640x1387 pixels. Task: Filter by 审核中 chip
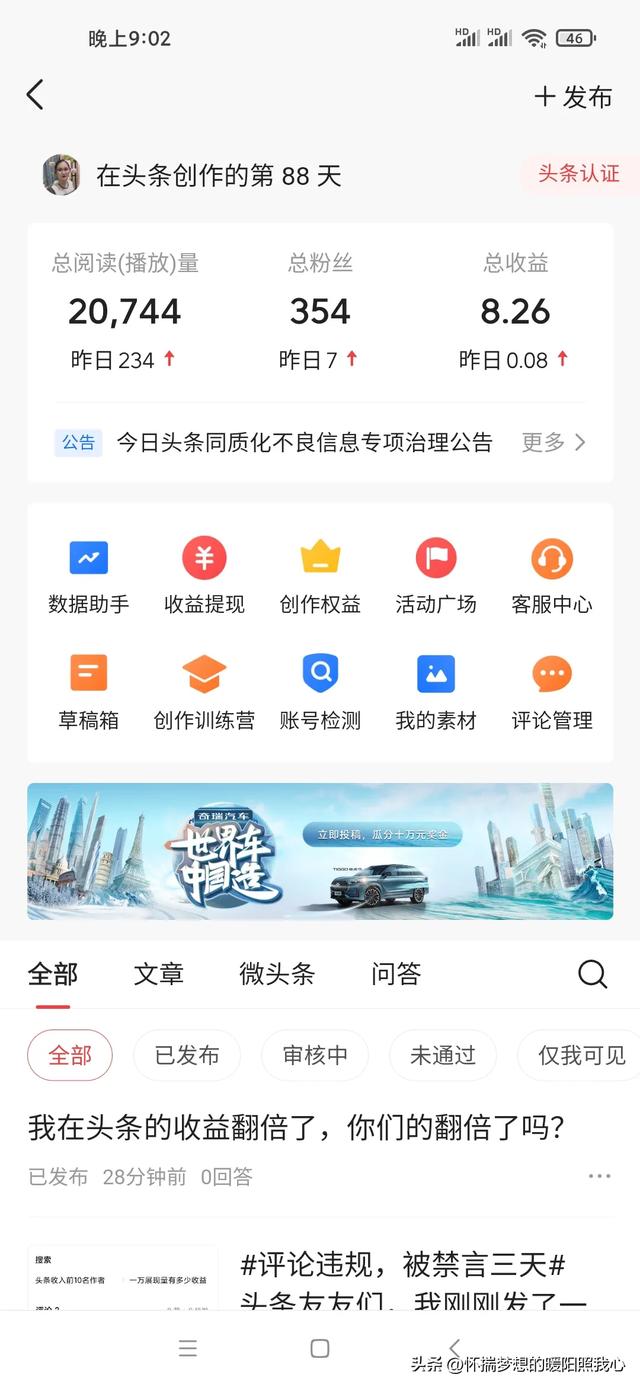click(315, 1056)
